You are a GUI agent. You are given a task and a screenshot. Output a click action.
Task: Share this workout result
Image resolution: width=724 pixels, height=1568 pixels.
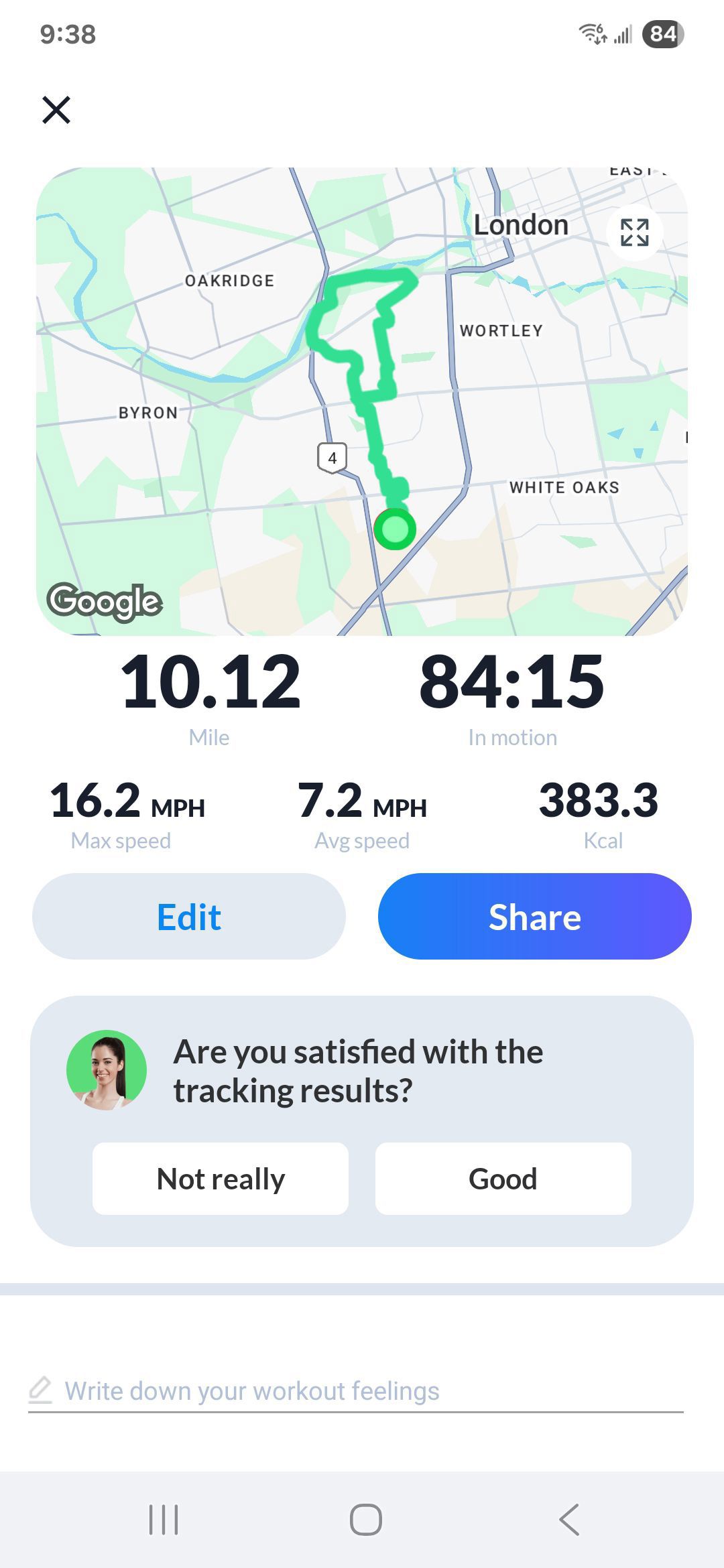534,916
